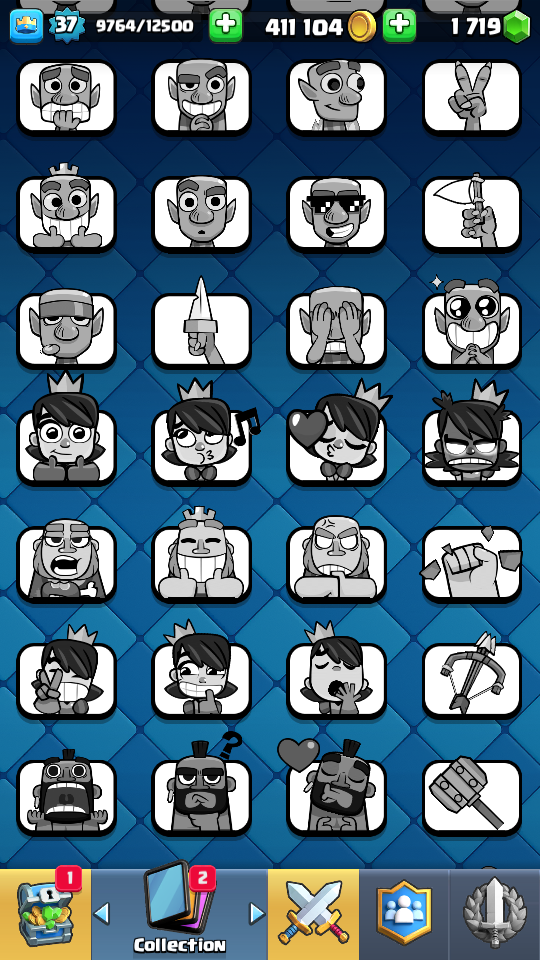Select the hog rider question mark emote
The image size is (540, 960).
pyautogui.click(x=201, y=791)
